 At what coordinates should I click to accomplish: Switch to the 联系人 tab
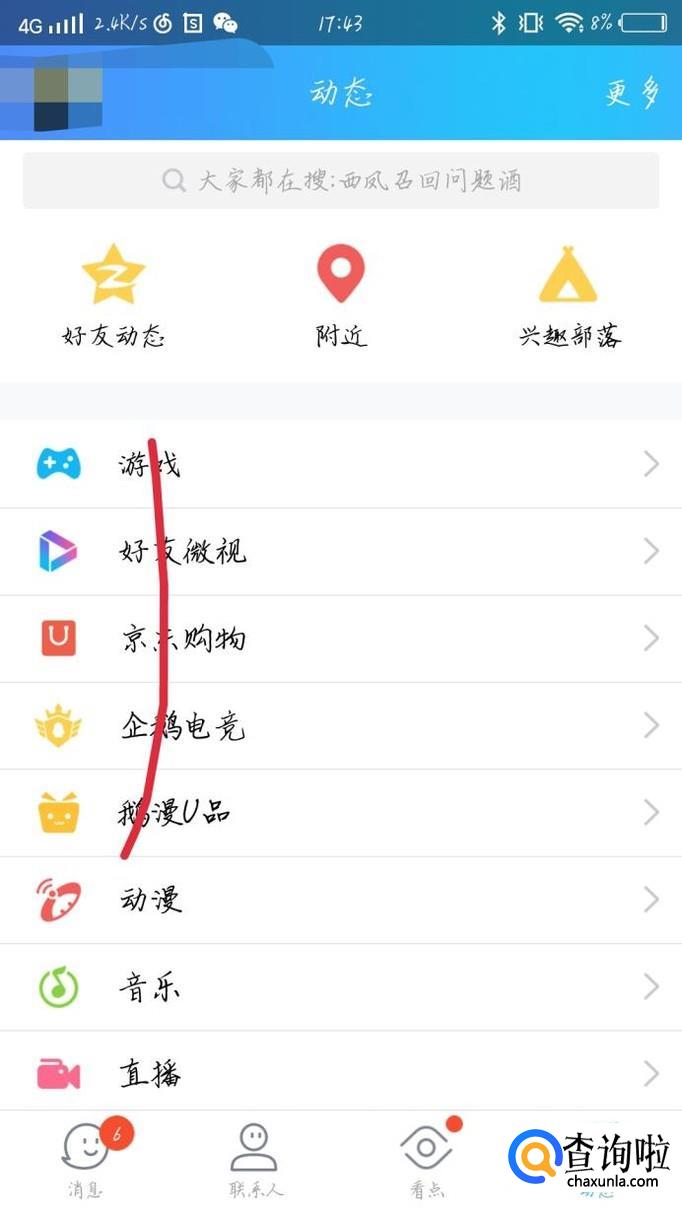[255, 1160]
